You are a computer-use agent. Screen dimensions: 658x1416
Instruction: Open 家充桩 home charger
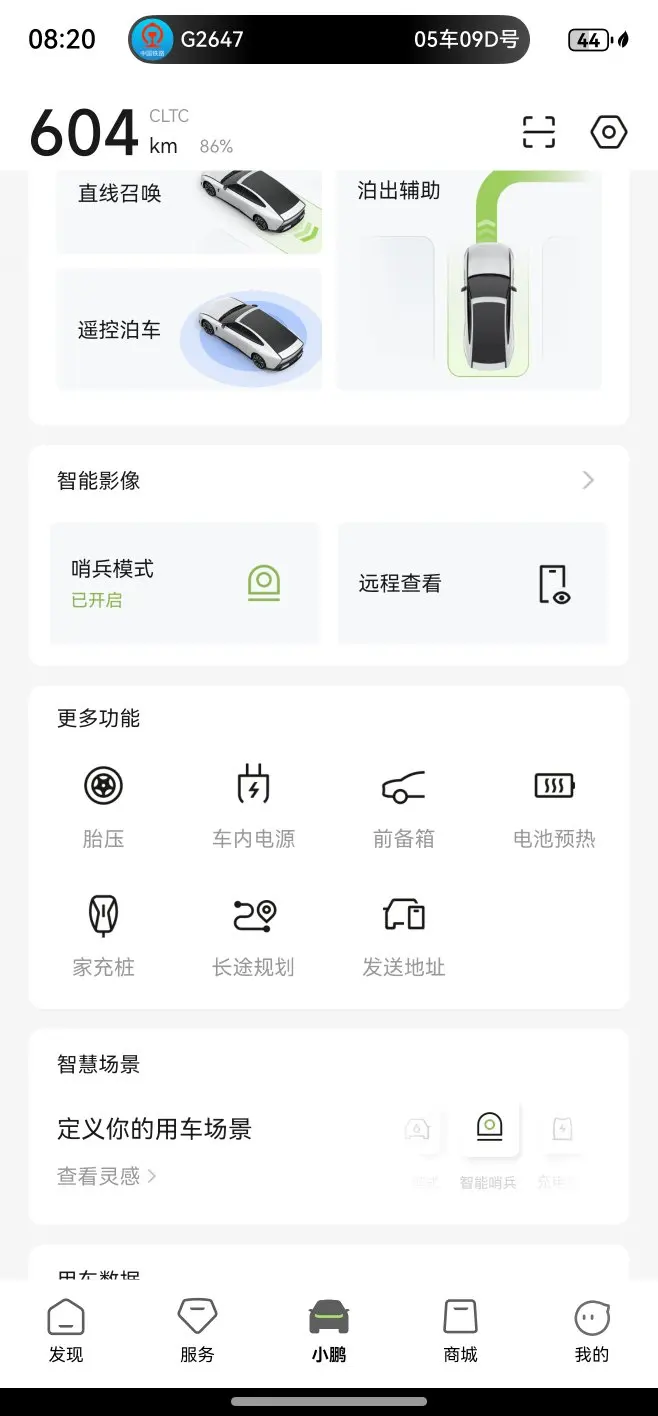point(103,934)
